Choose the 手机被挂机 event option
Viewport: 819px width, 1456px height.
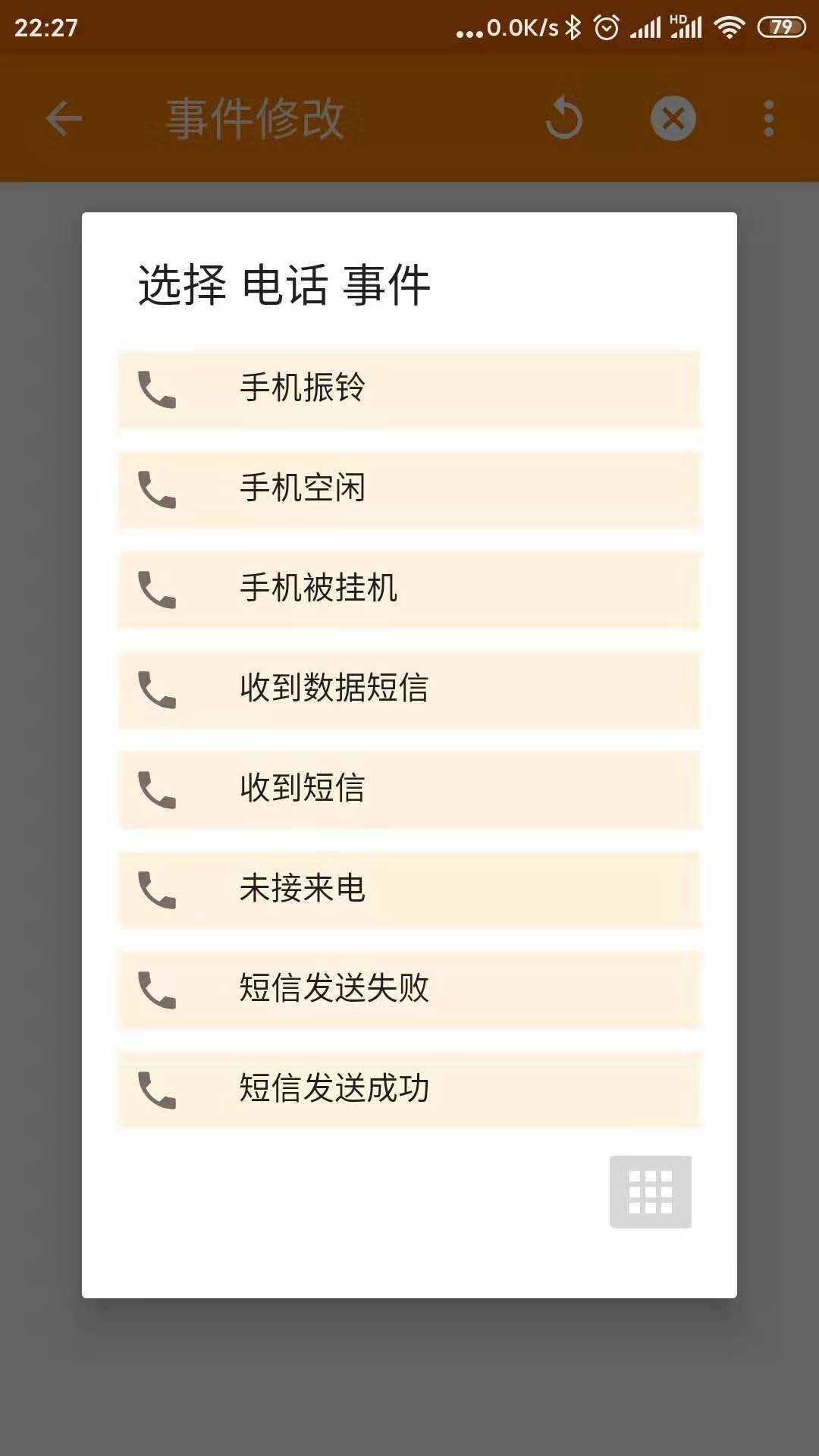(x=409, y=588)
